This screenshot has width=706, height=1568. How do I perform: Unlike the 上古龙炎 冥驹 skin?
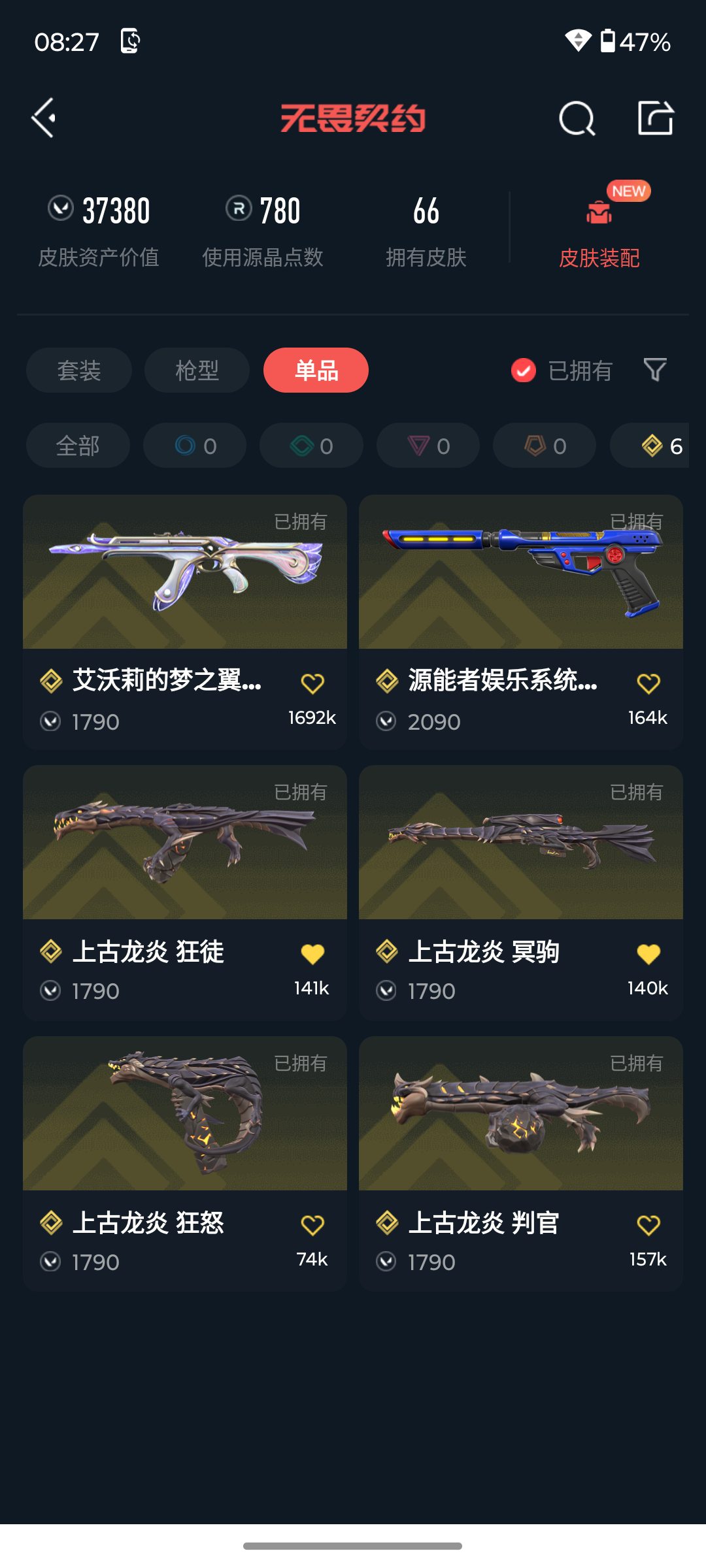coord(648,954)
